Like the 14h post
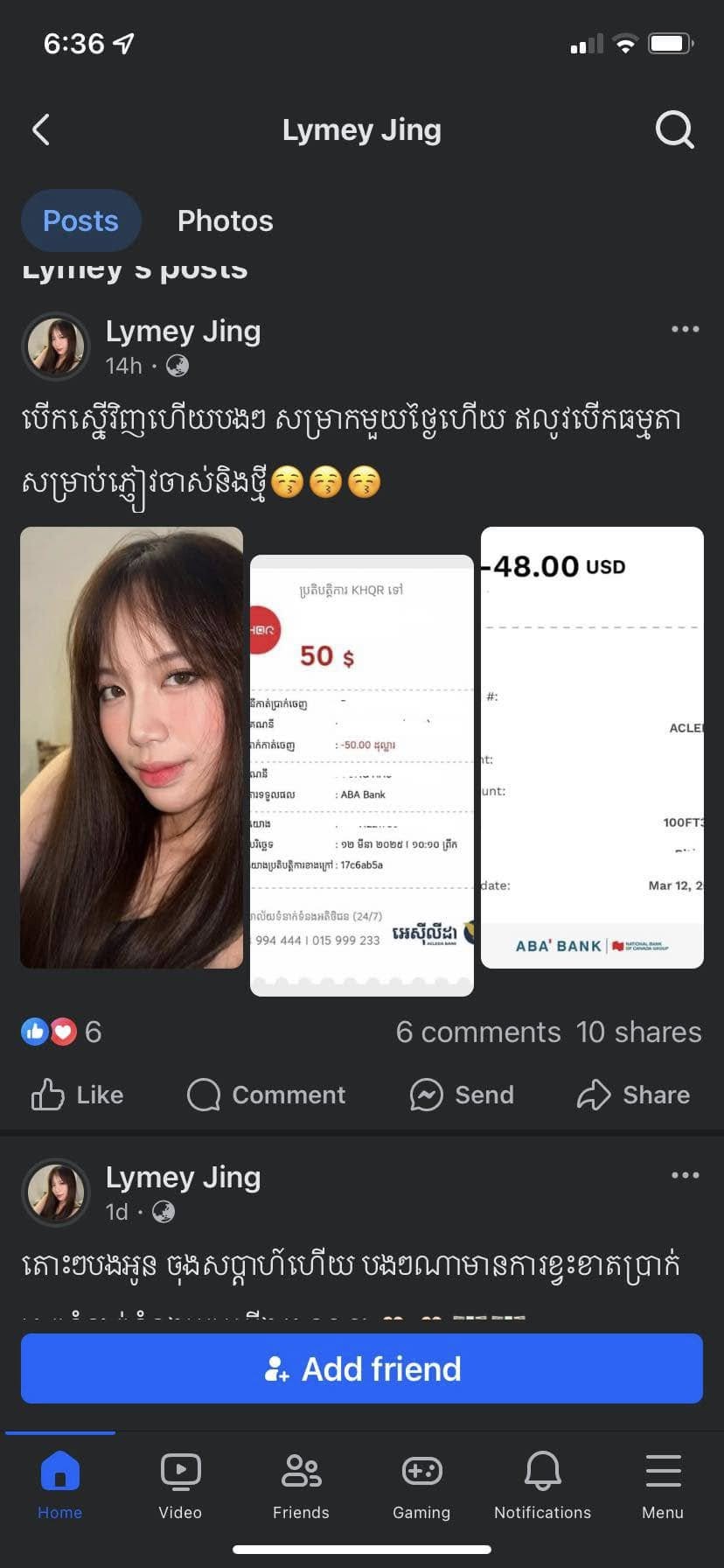724x1568 pixels. point(77,1095)
